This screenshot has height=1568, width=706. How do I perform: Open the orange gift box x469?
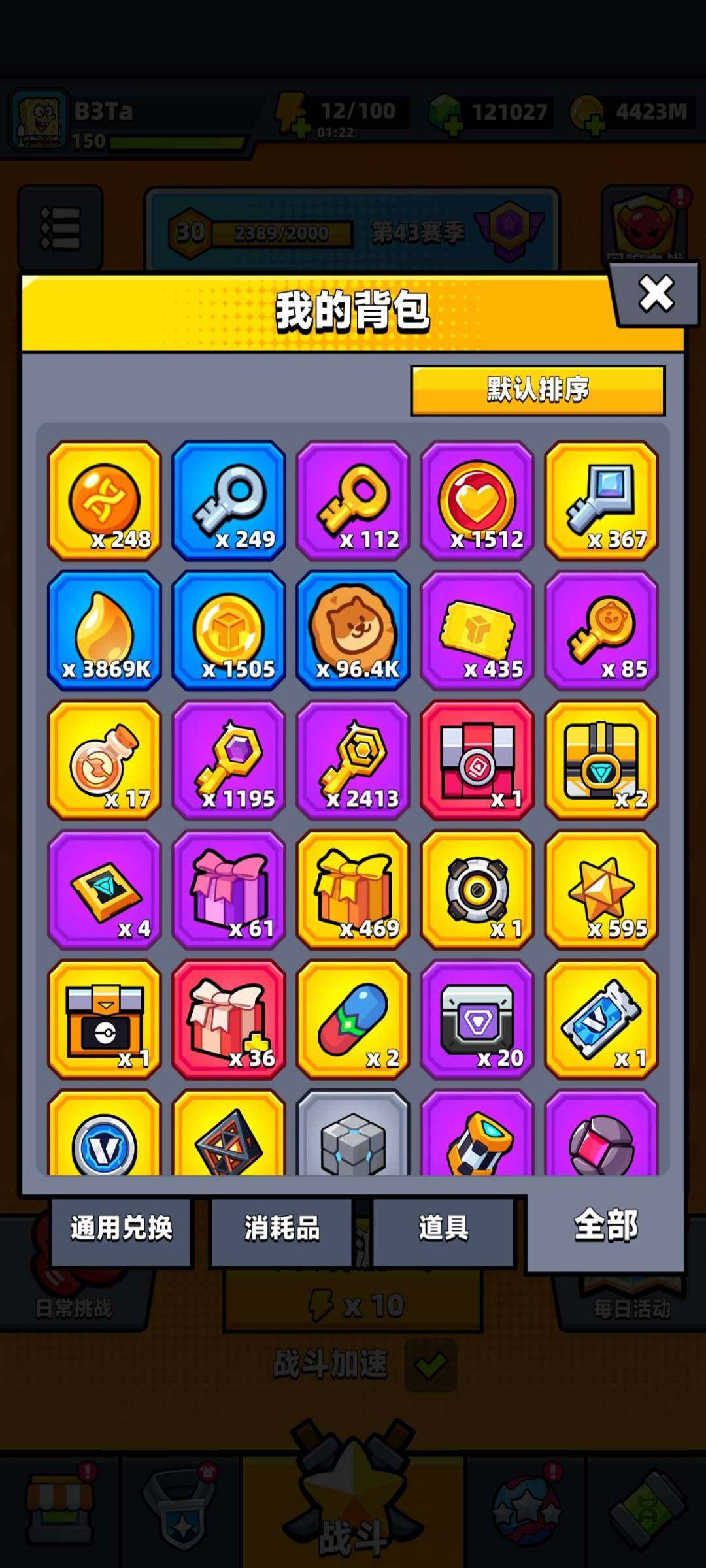click(x=353, y=889)
